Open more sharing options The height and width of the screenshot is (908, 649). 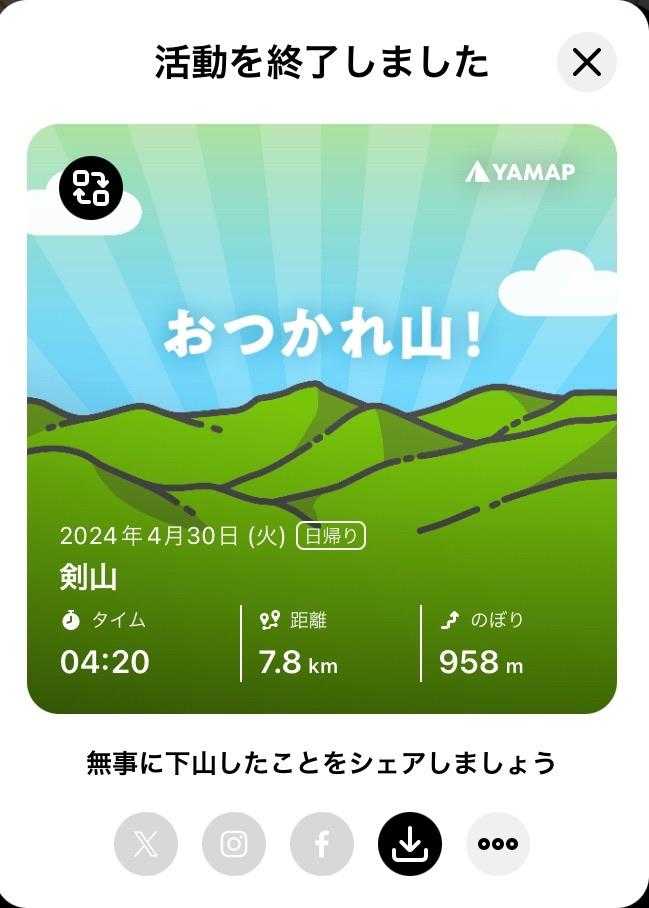498,844
